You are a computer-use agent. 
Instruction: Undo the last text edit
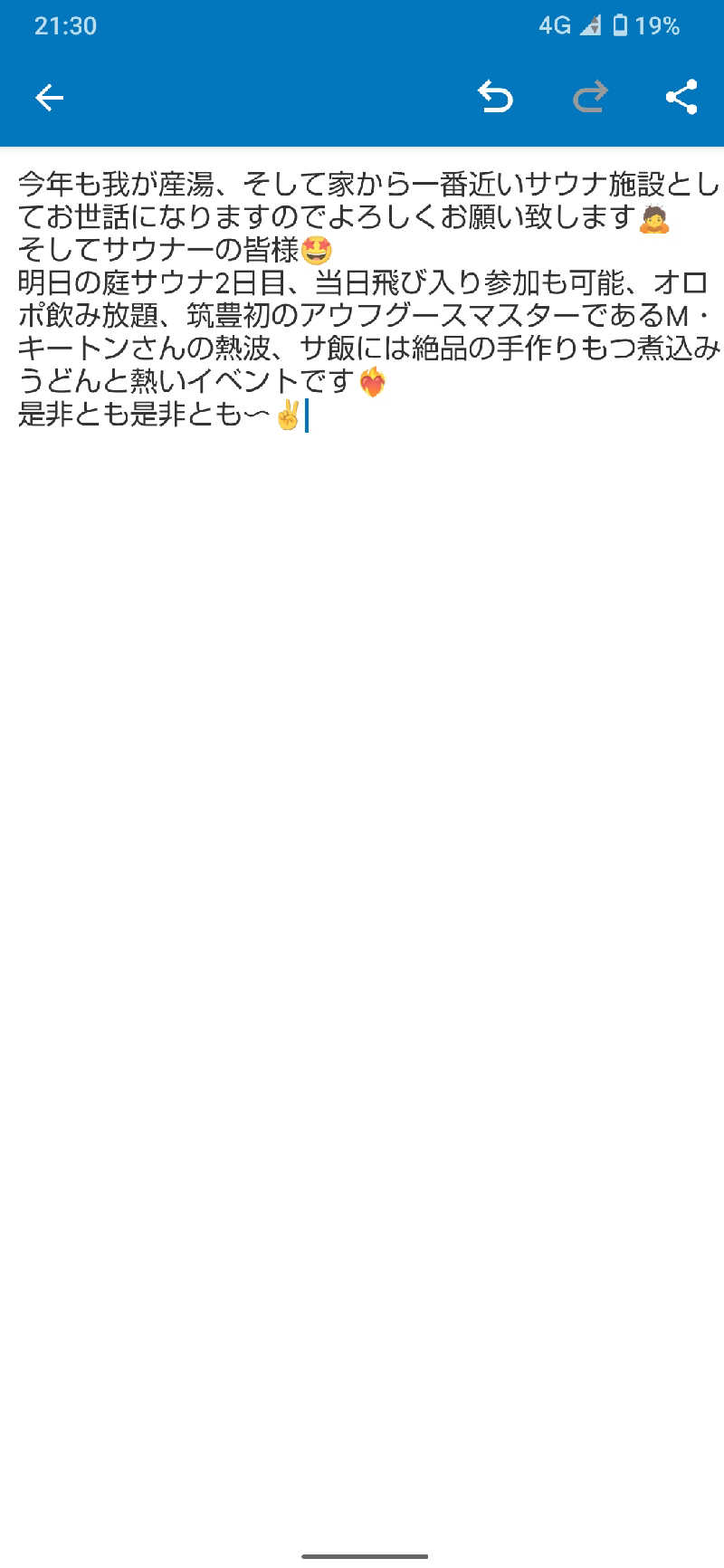(x=495, y=97)
